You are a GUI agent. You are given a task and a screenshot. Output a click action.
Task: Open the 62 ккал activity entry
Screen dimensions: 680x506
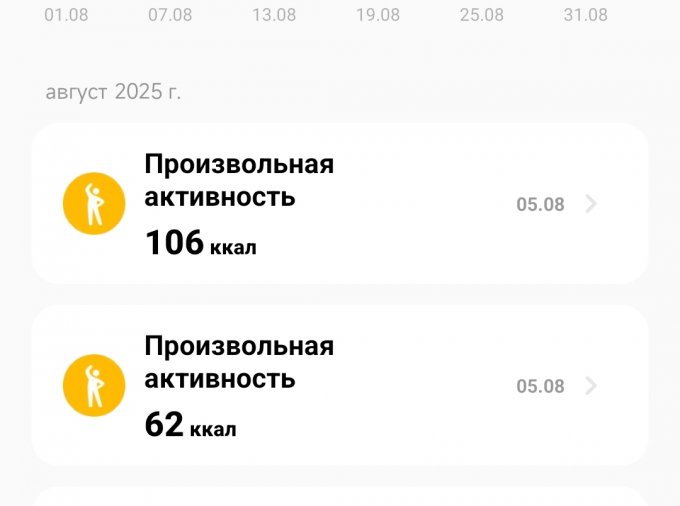click(340, 386)
